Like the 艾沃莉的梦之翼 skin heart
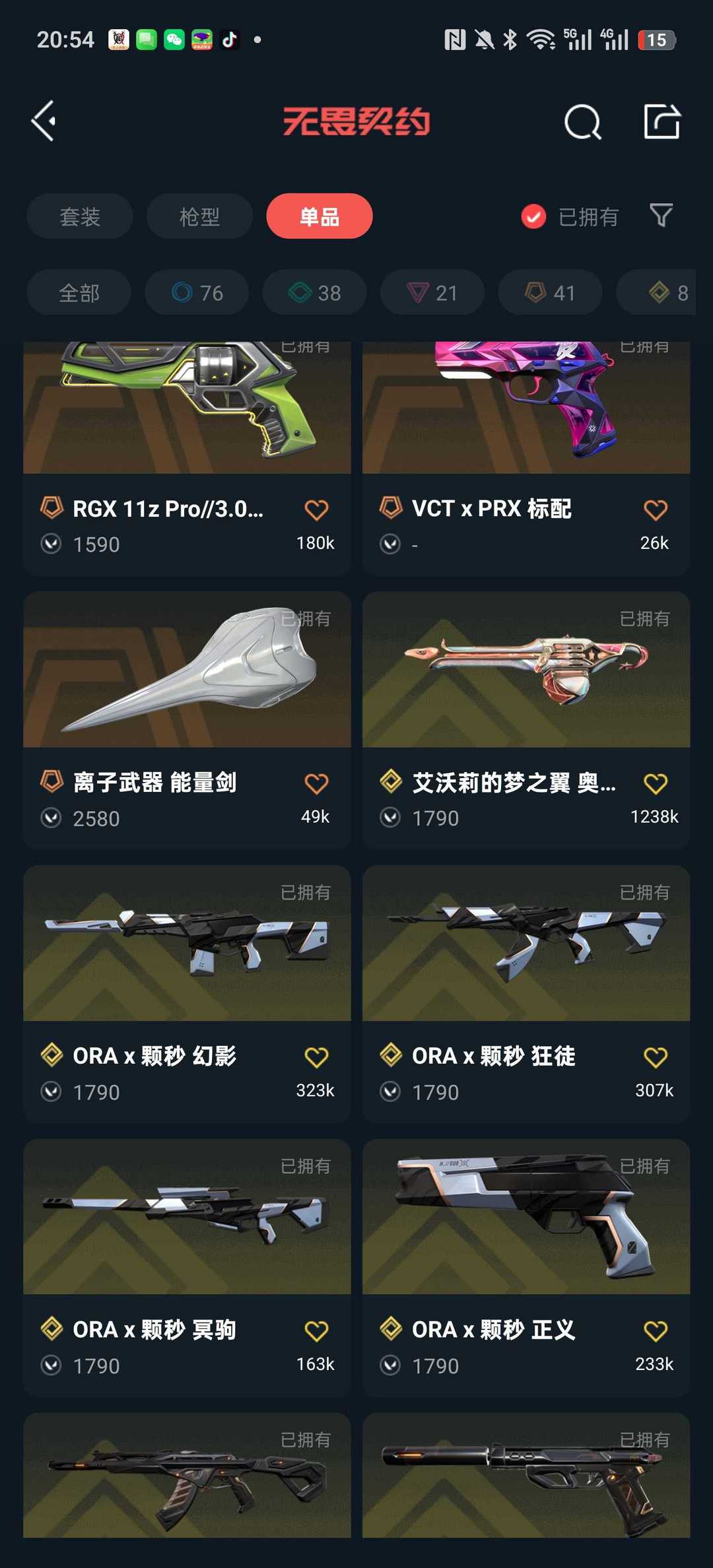Screen dimensions: 713x1568 (x=656, y=783)
